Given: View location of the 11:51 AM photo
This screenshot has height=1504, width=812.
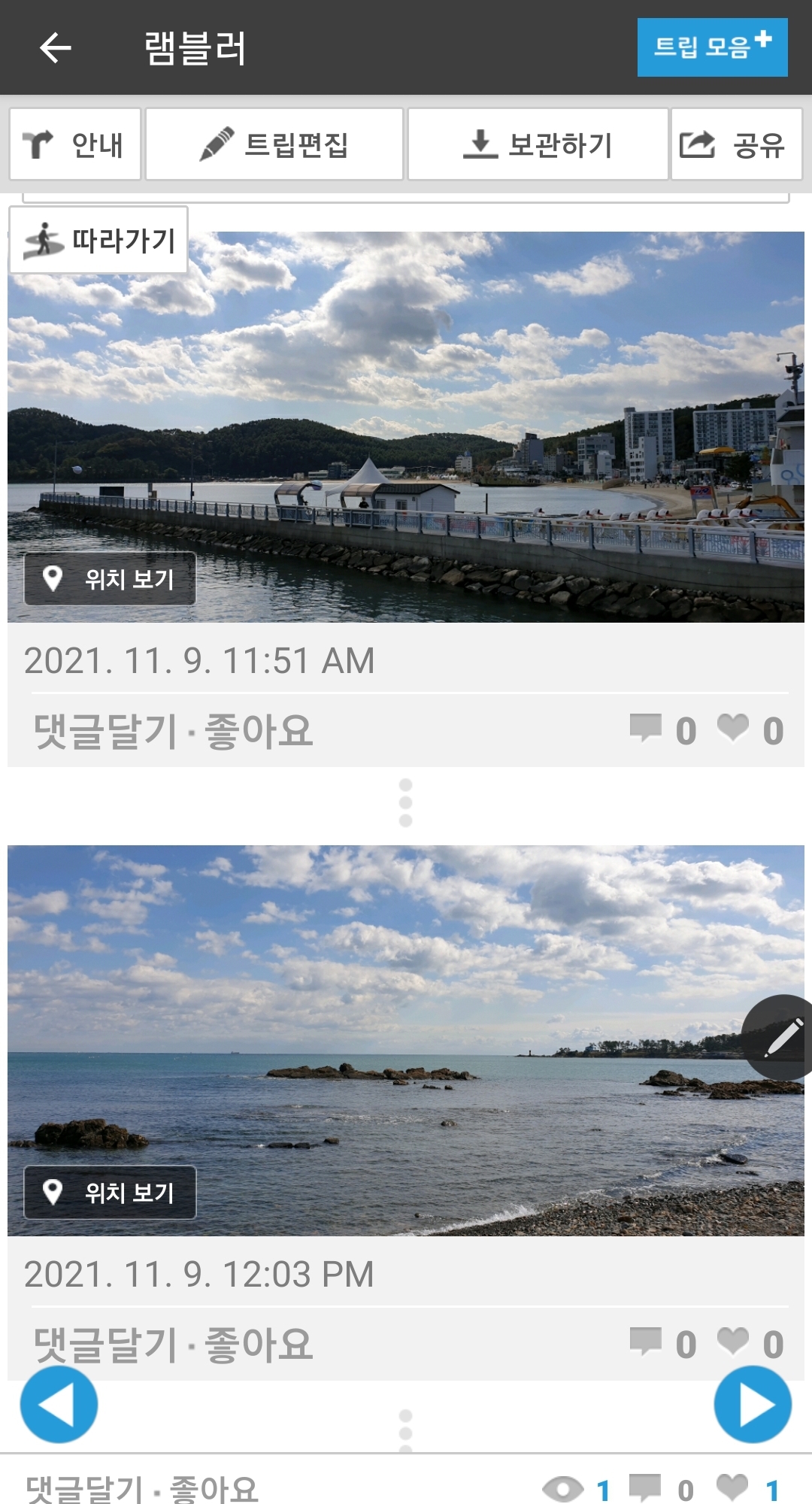Looking at the screenshot, I should [110, 578].
